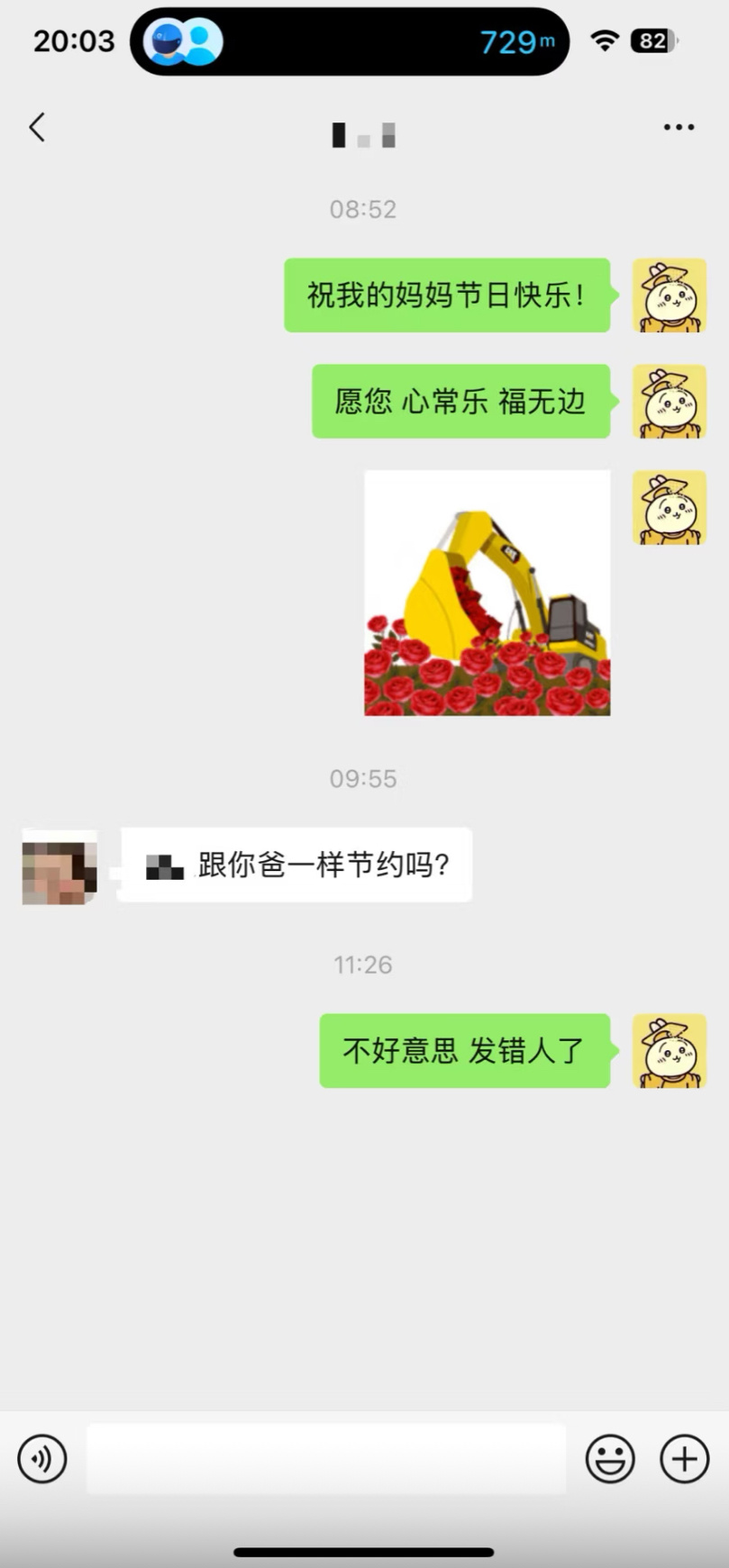This screenshot has width=729, height=1568.
Task: Go back to the chat list
Action: click(x=37, y=127)
